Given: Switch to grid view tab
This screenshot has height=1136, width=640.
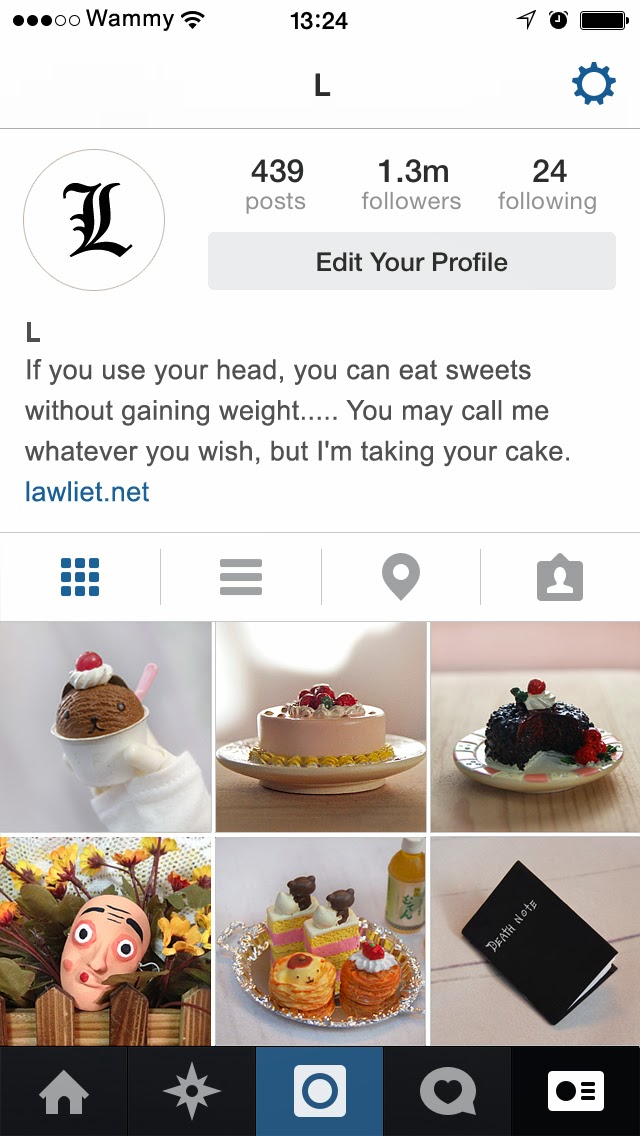Looking at the screenshot, I should [x=80, y=577].
